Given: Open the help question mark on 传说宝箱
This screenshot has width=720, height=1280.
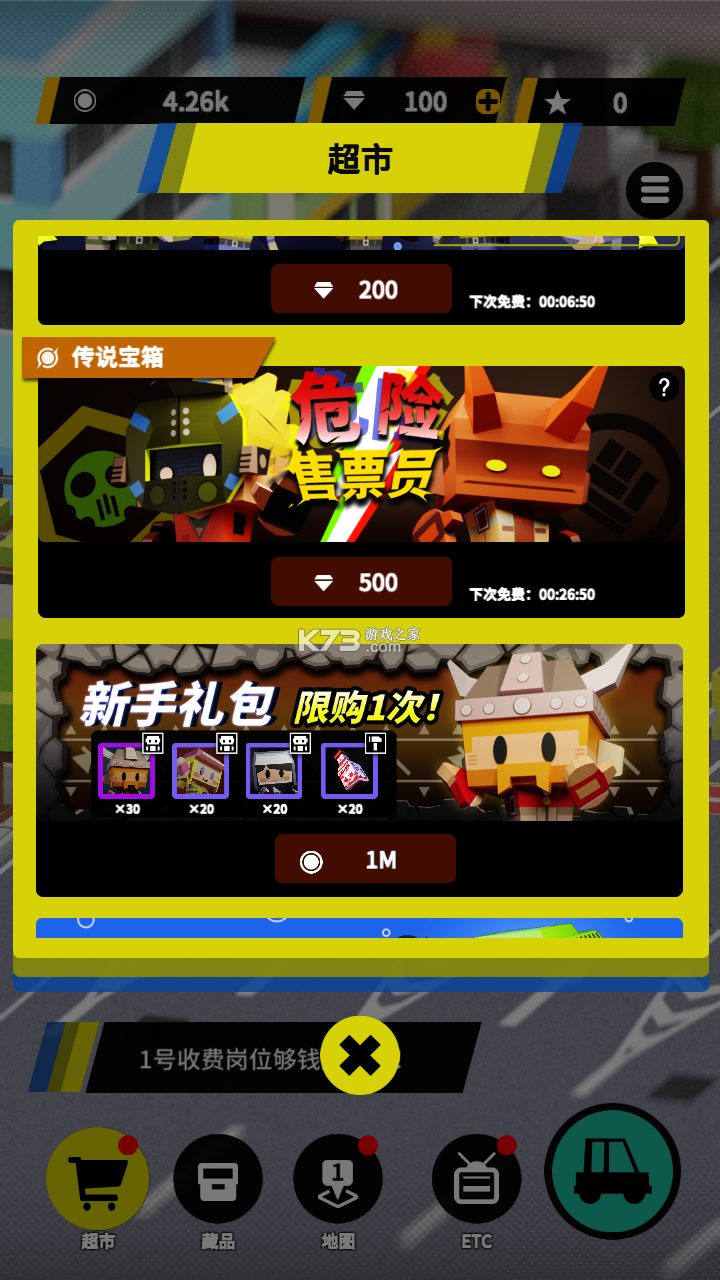Looking at the screenshot, I should (x=664, y=387).
